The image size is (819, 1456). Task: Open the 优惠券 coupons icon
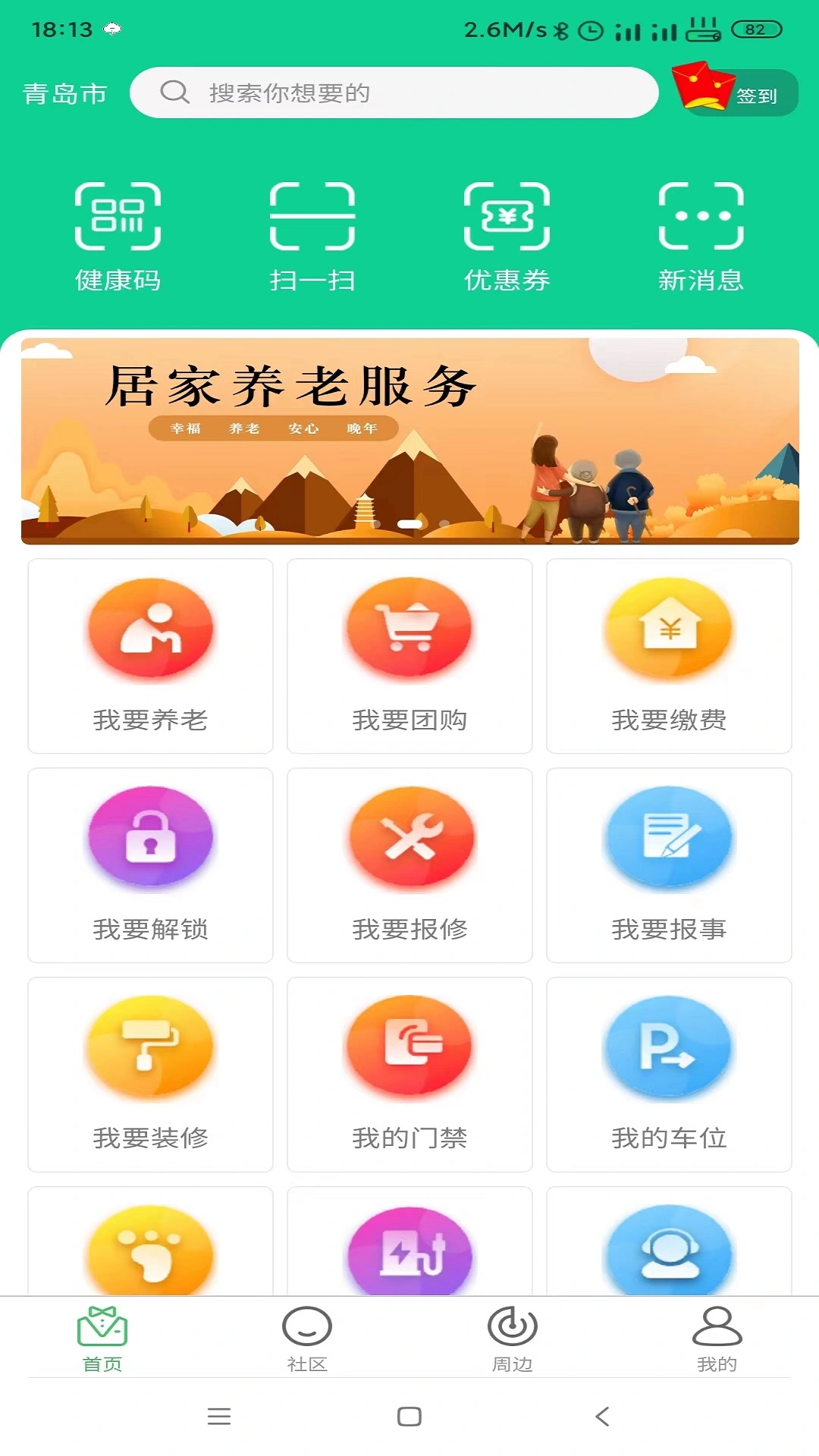[x=508, y=235]
